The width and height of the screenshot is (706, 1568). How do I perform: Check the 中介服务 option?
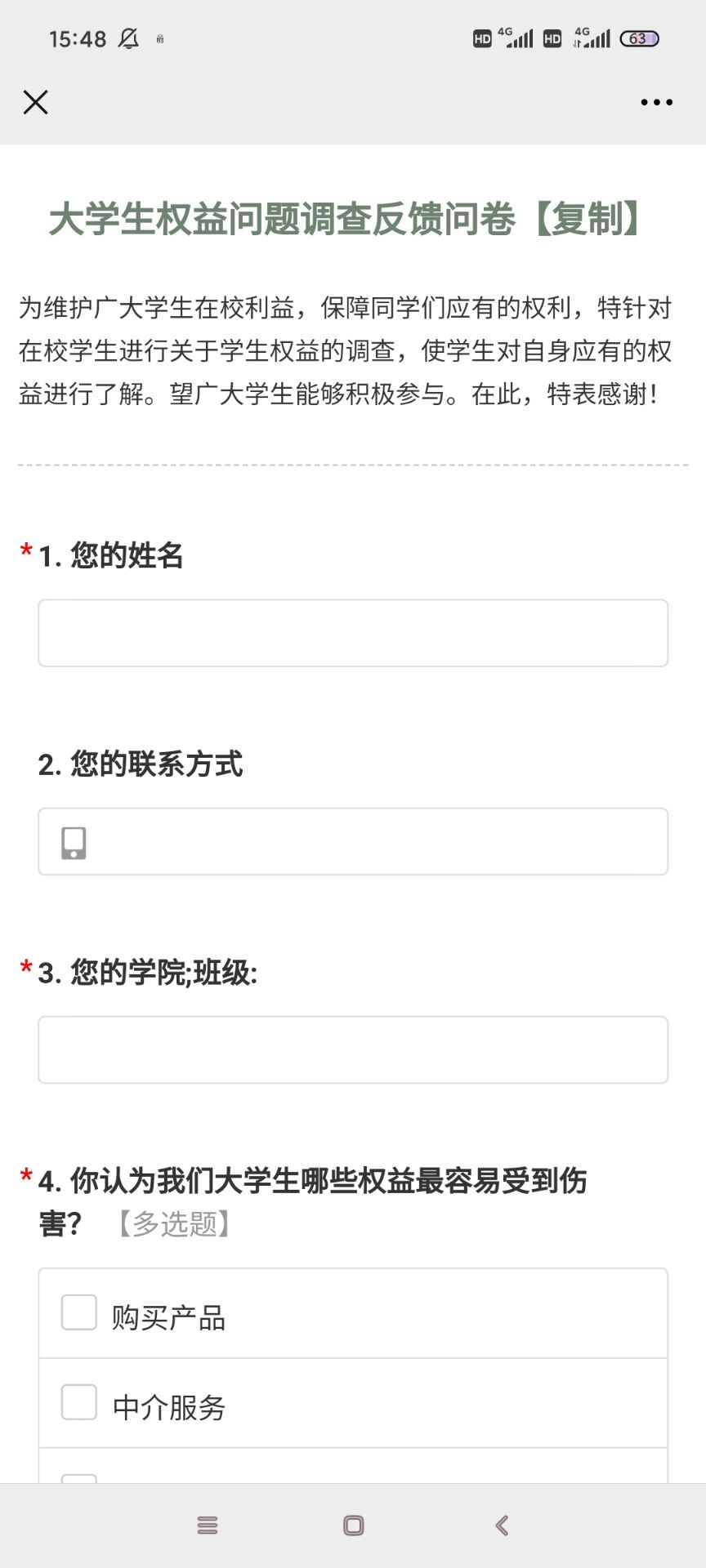(79, 1402)
